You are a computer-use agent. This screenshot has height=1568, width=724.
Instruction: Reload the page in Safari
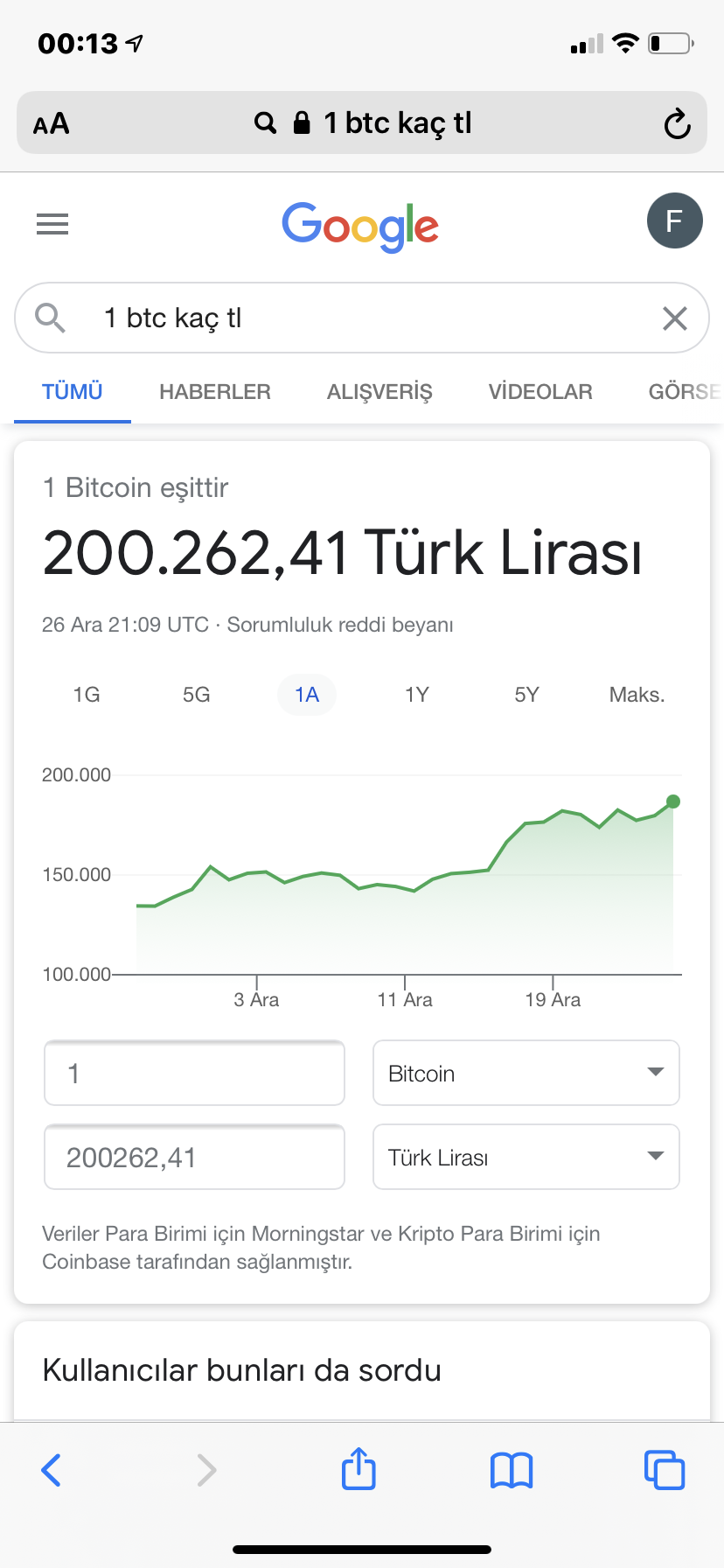(678, 122)
